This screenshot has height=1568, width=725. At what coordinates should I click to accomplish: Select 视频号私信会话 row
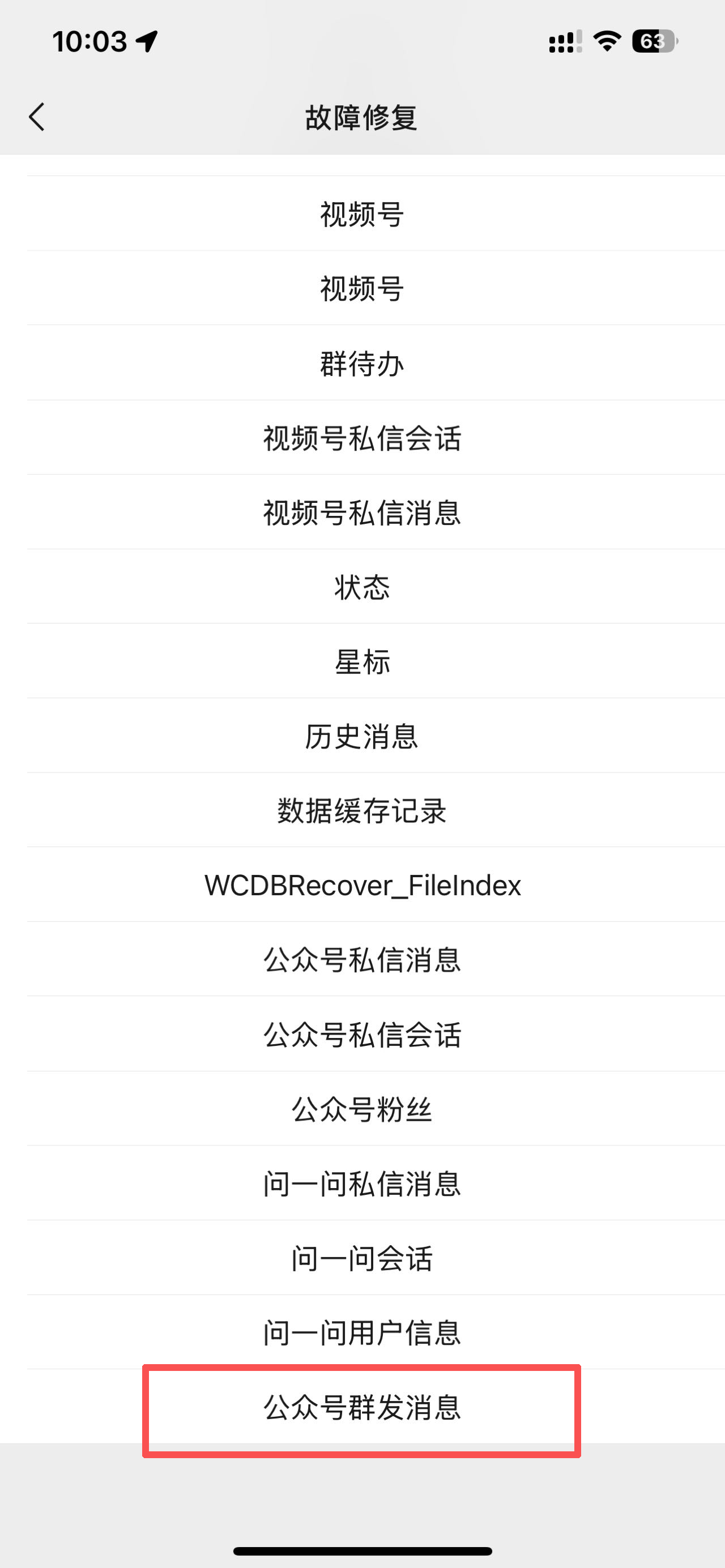tap(363, 438)
